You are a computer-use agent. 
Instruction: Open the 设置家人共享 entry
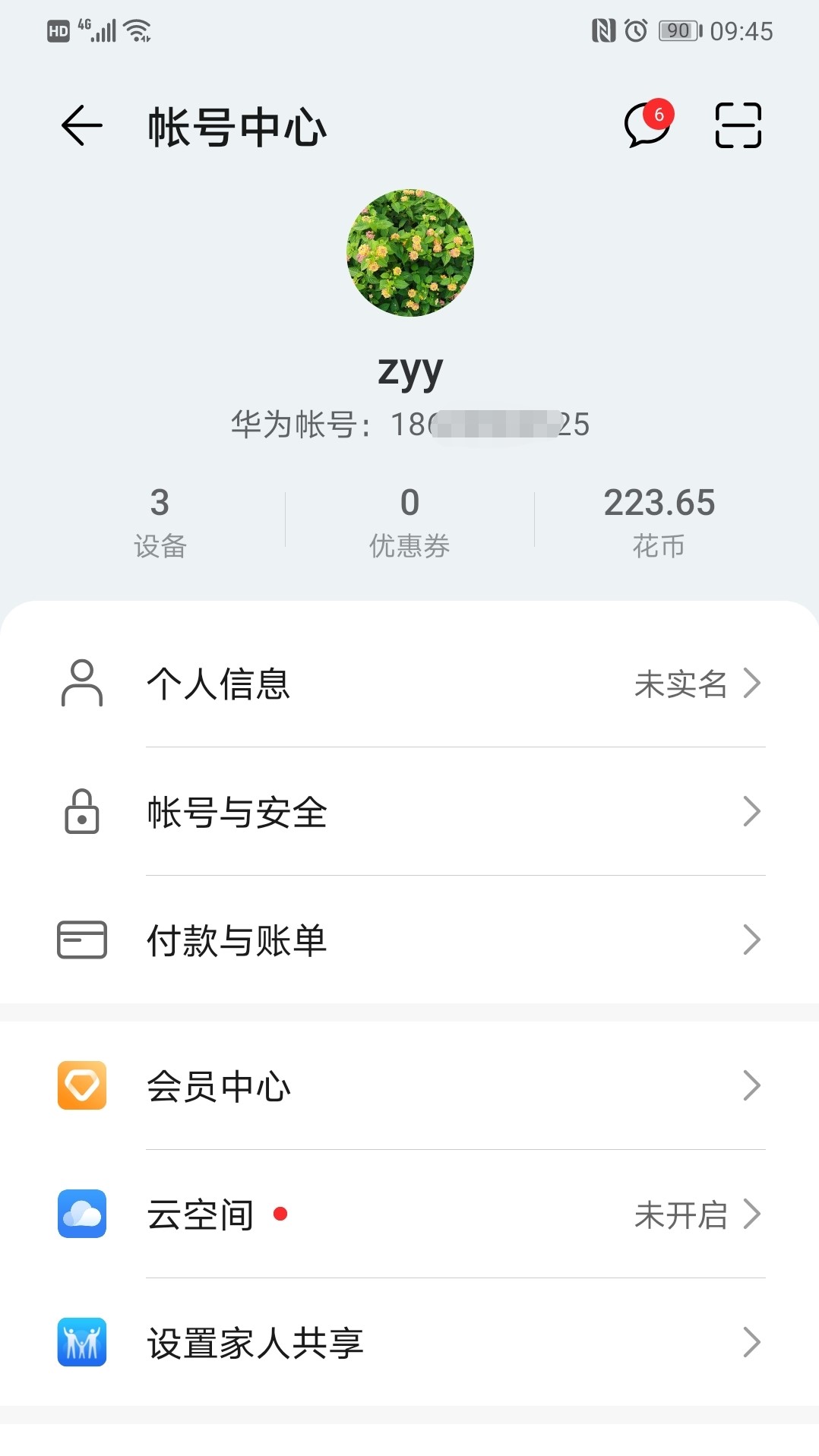point(255,1343)
